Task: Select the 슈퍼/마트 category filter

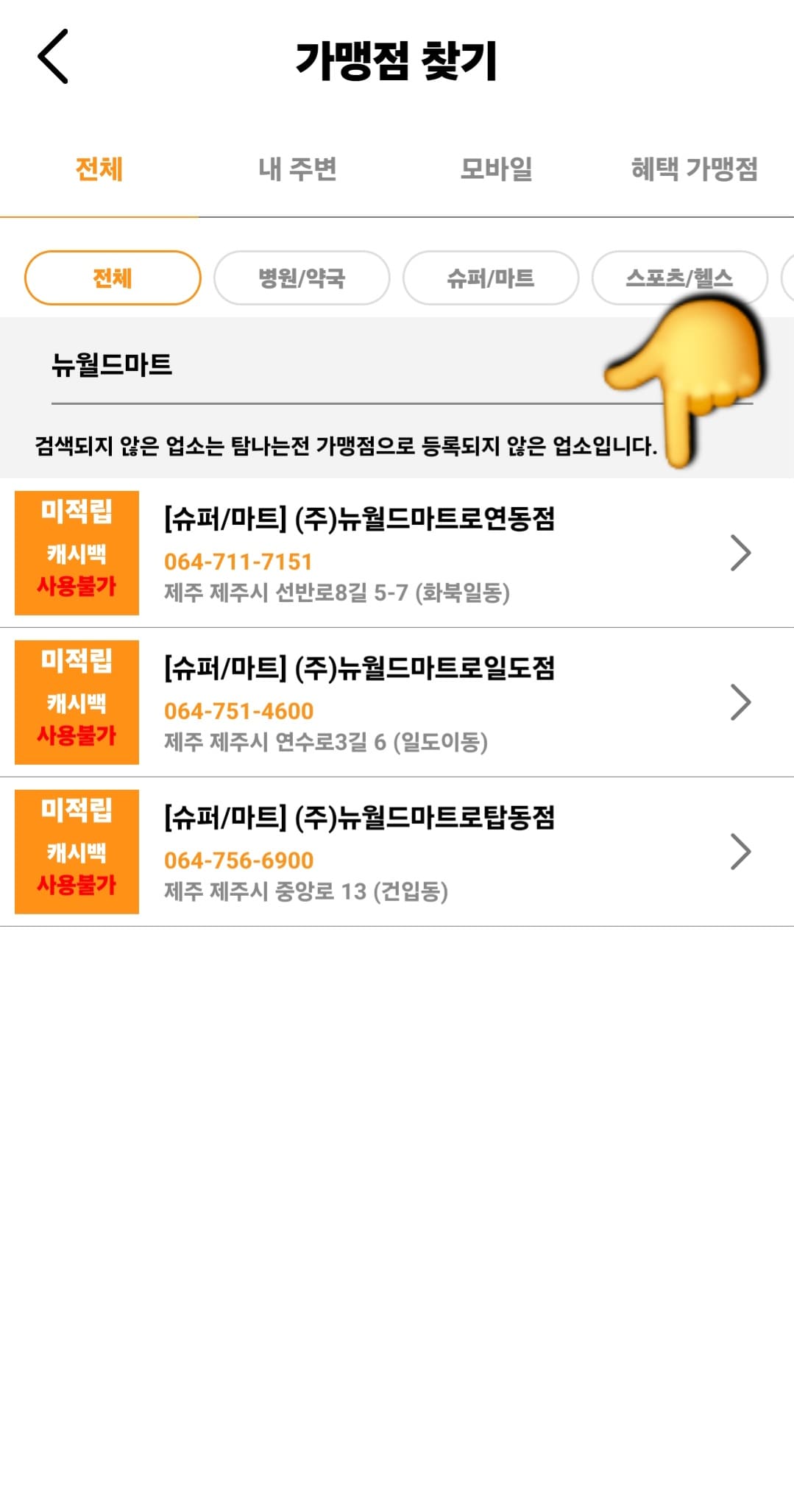Action: (492, 278)
